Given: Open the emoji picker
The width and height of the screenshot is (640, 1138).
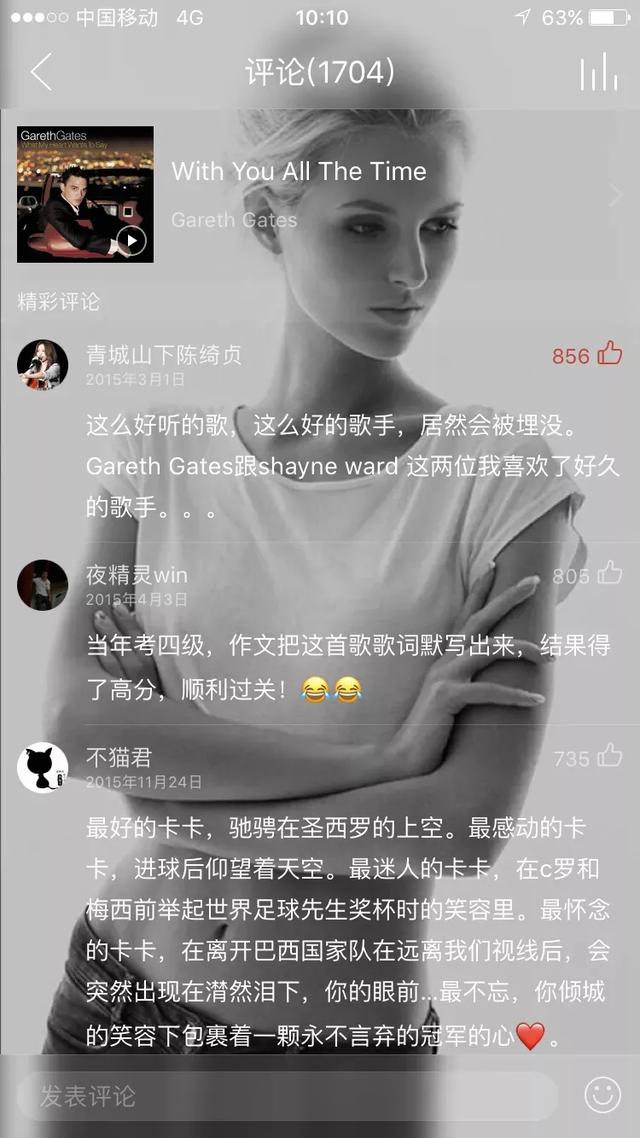Looking at the screenshot, I should pos(602,1096).
